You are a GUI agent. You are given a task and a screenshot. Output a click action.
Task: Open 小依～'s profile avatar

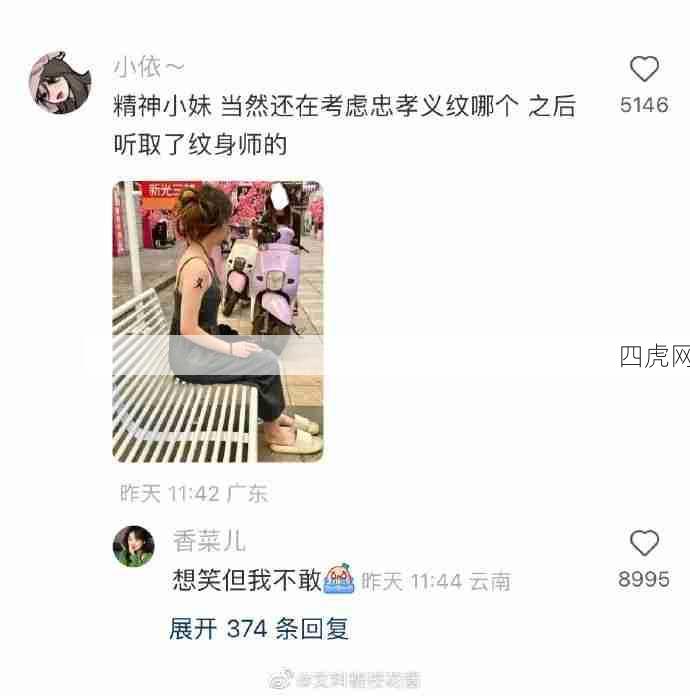click(x=57, y=81)
